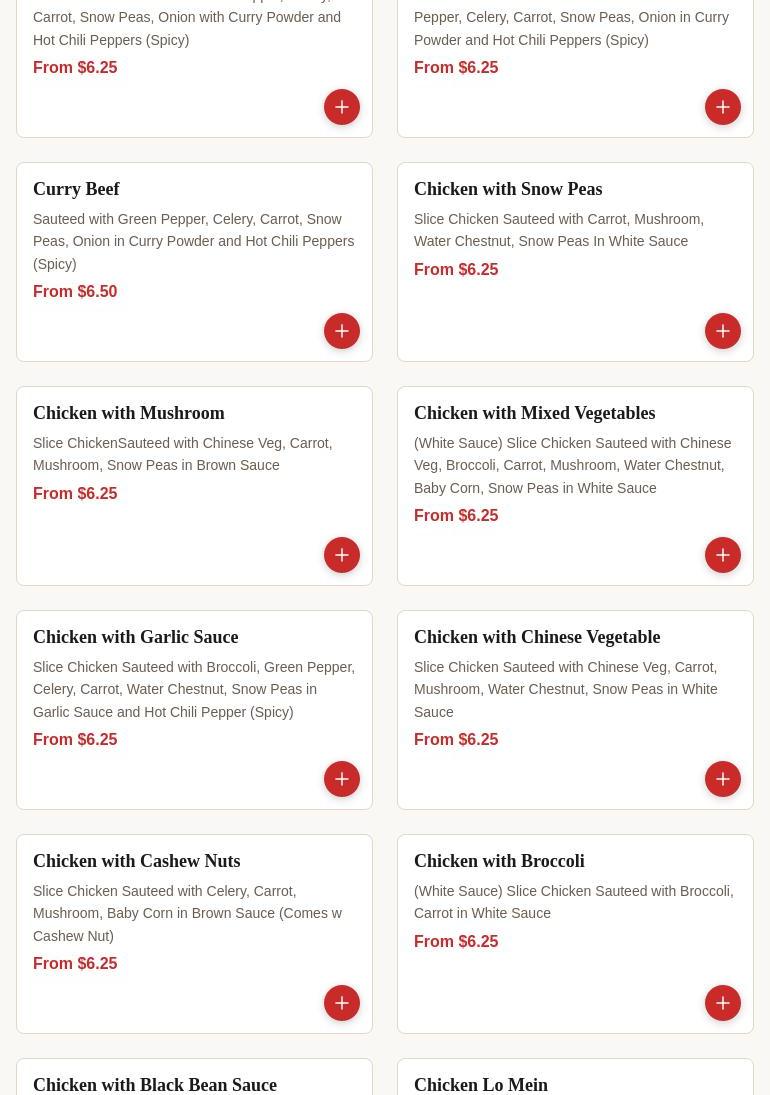This screenshot has height=1095, width=770.
Task: Tap plus on Chicken with Chinese Vegetable
Action: 723,779
